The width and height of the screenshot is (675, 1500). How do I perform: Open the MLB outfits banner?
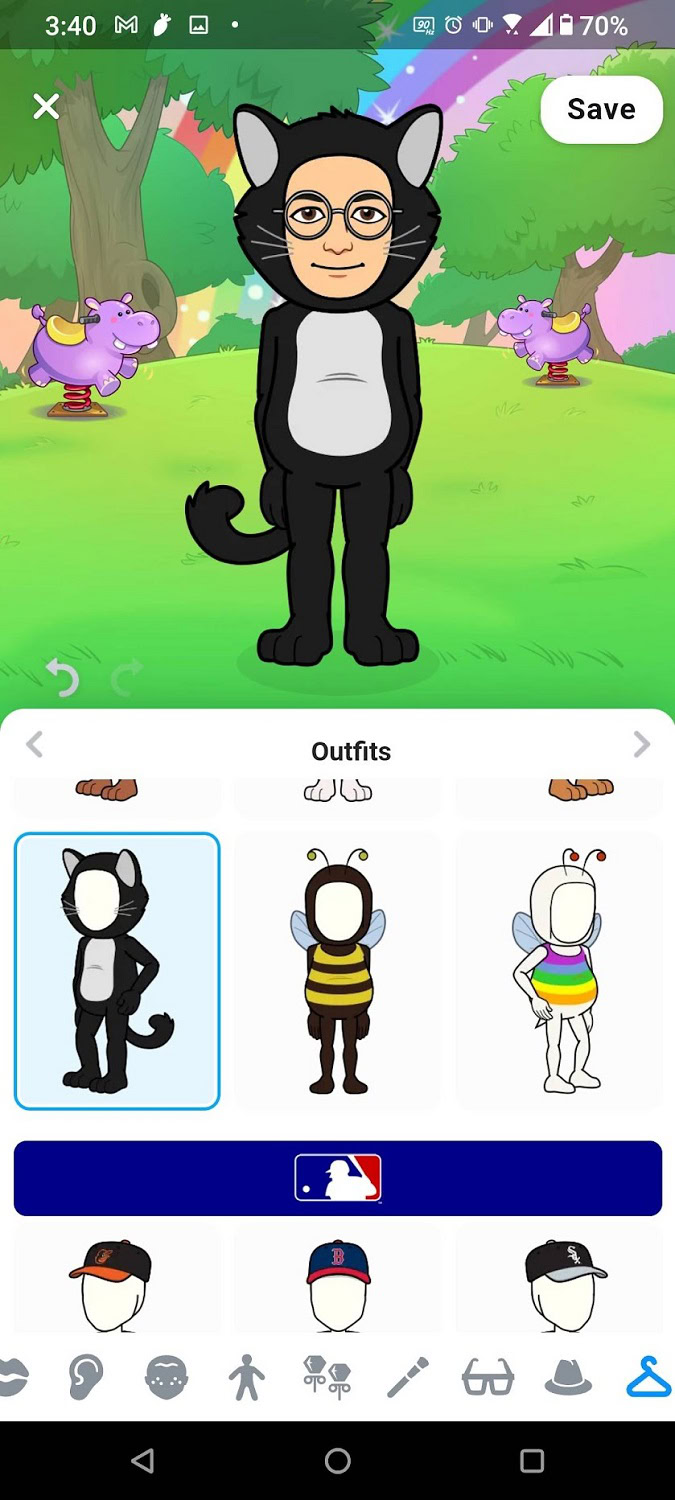(338, 1178)
